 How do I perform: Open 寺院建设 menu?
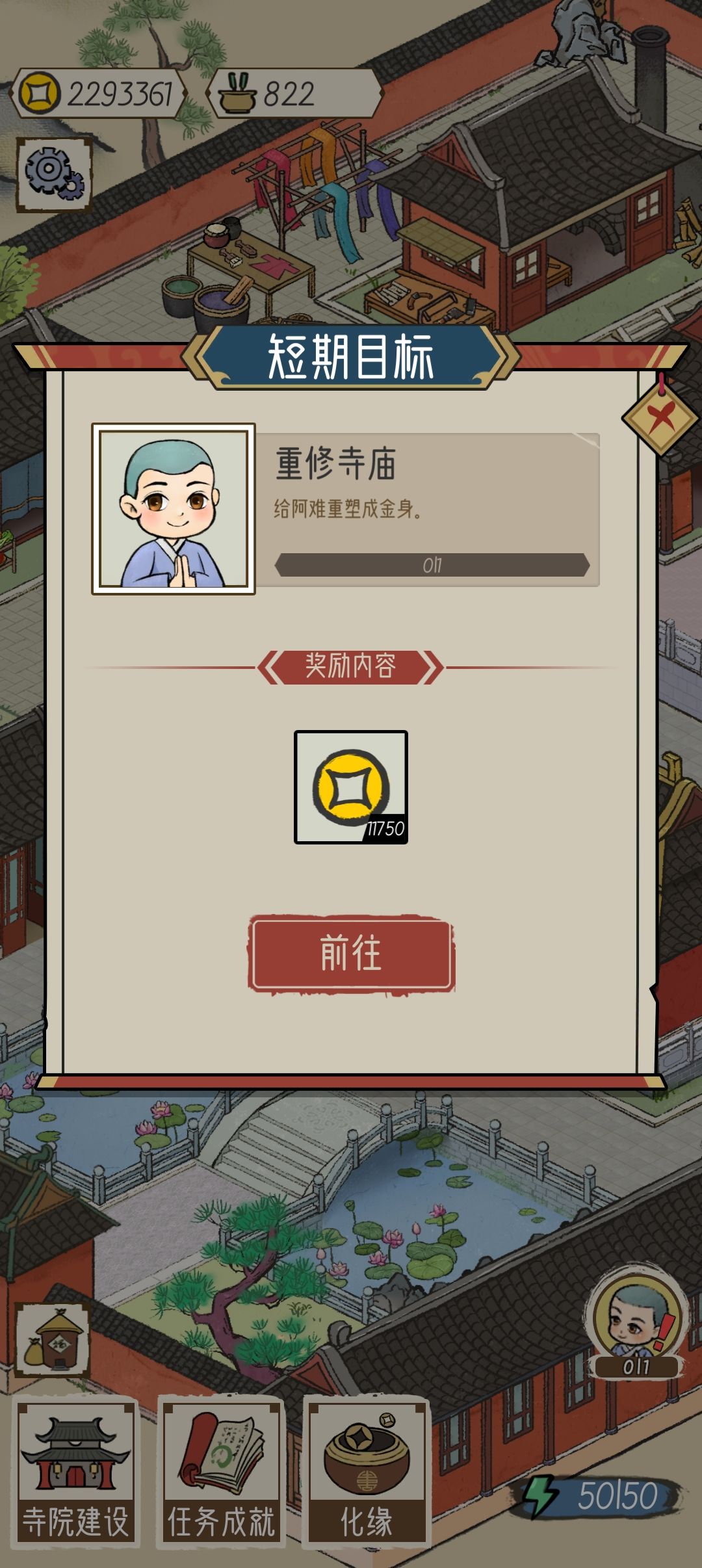(x=75, y=1472)
